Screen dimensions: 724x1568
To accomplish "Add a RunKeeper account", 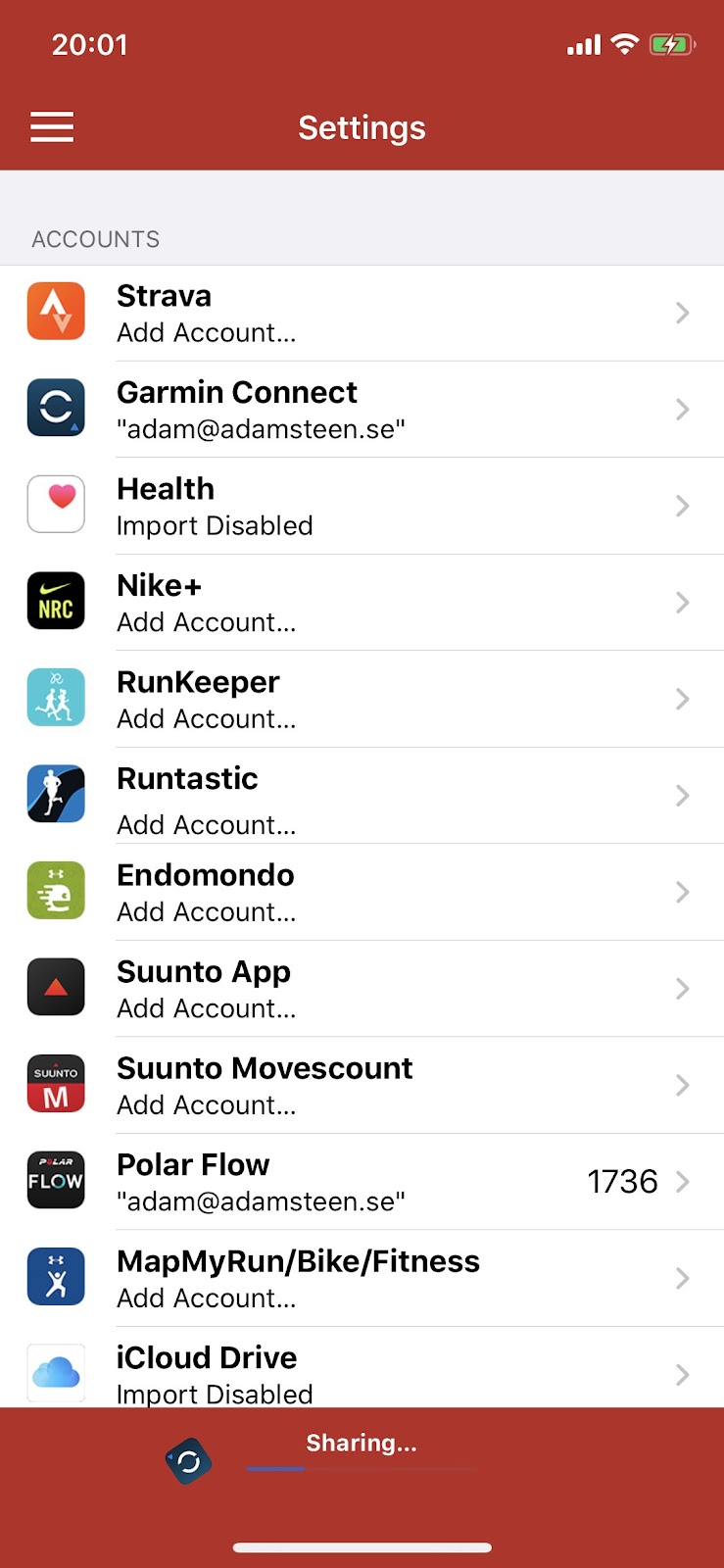I will tap(362, 699).
